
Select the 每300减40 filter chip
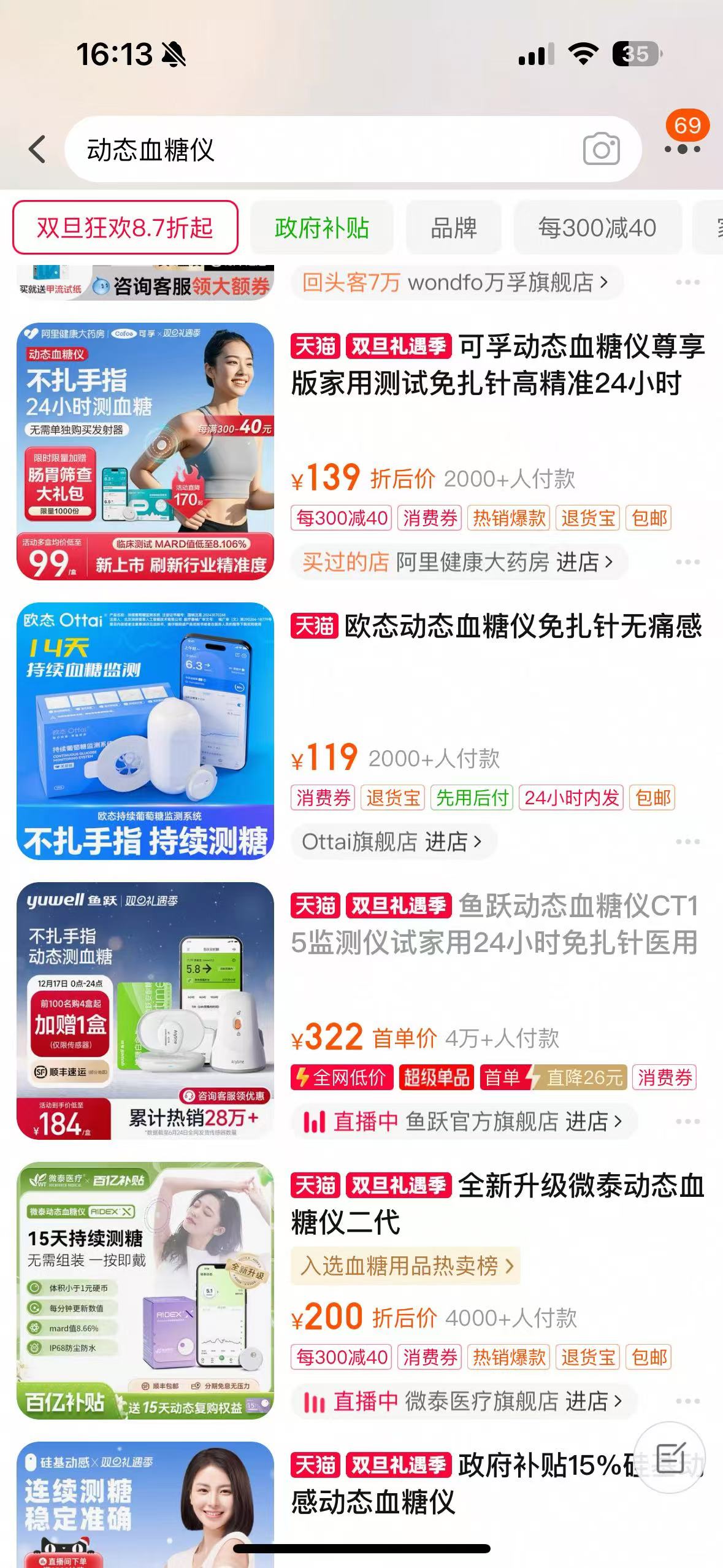pyautogui.click(x=597, y=228)
